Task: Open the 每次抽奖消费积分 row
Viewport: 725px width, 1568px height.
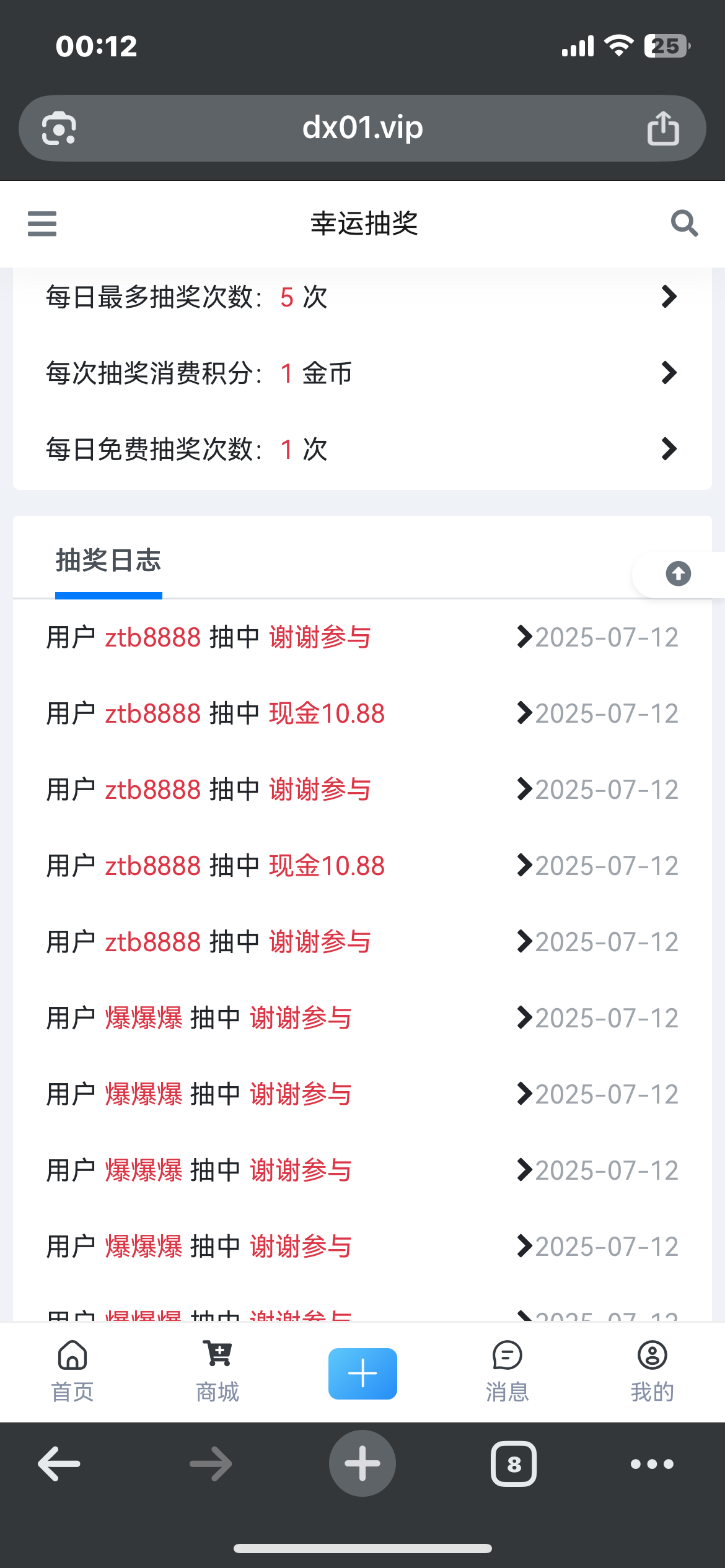Action: tap(362, 373)
